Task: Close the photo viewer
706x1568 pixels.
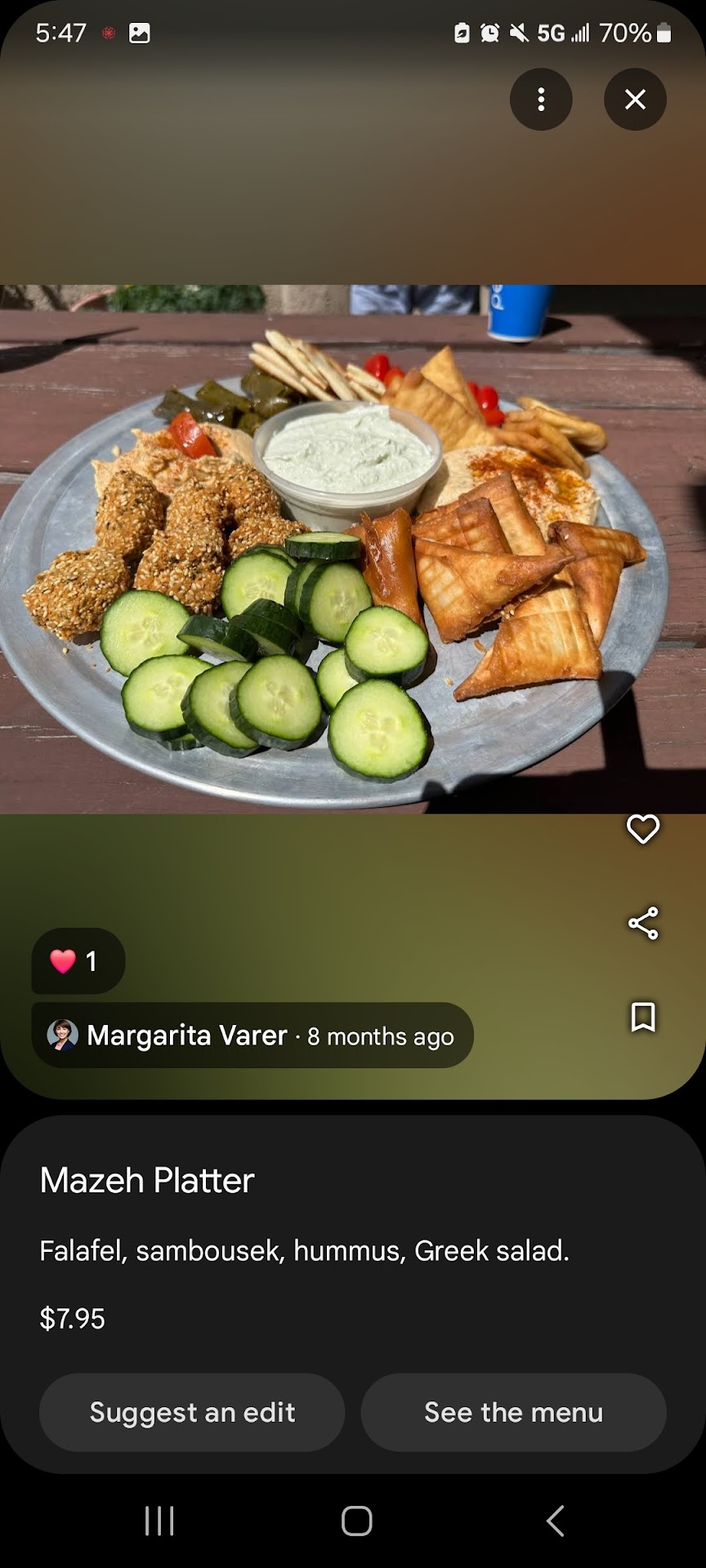Action: (635, 100)
